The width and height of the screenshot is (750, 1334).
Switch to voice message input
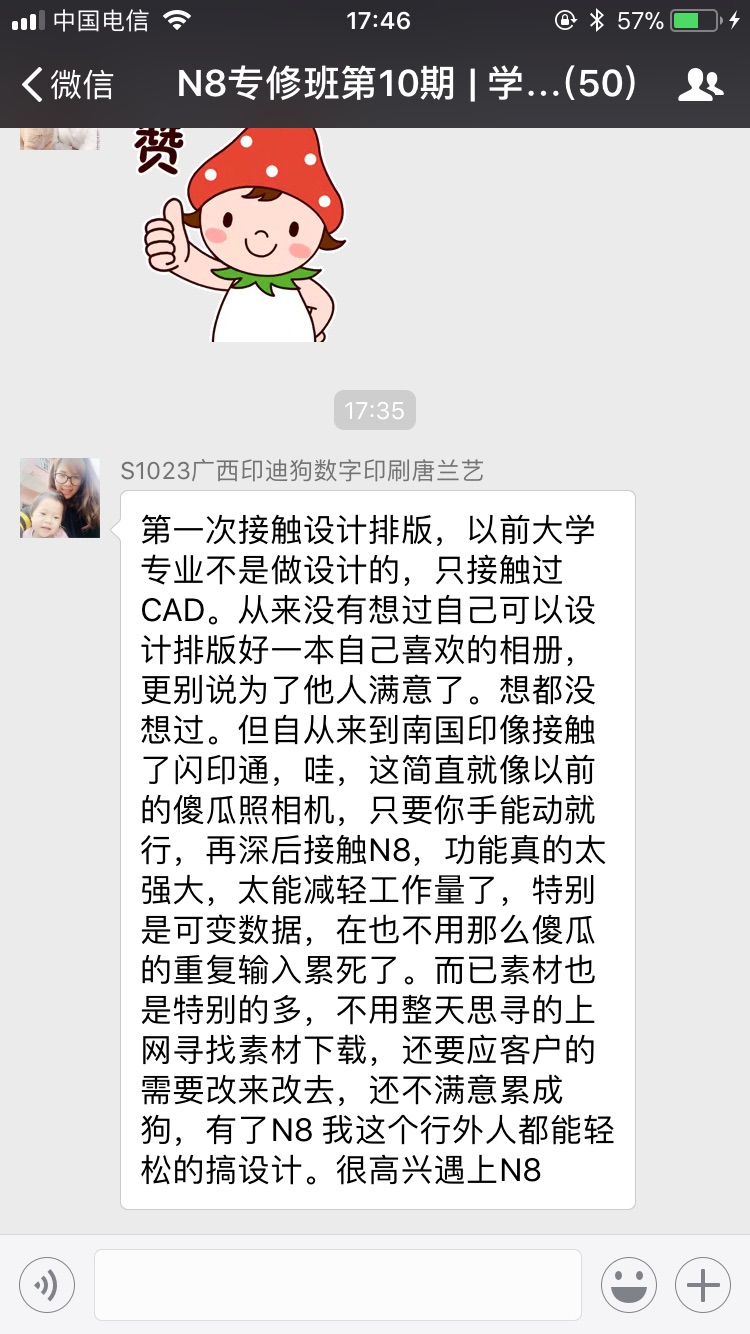(46, 1285)
